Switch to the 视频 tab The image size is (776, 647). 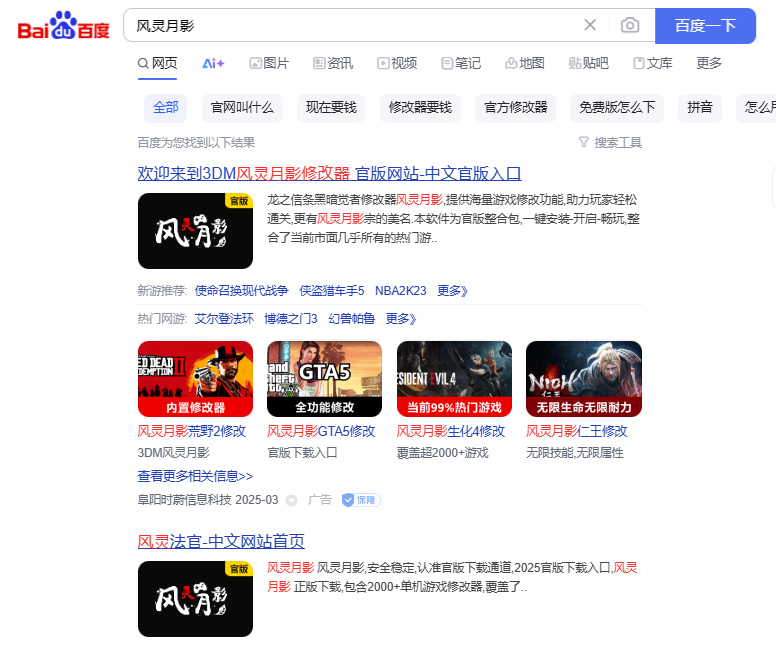tap(397, 63)
